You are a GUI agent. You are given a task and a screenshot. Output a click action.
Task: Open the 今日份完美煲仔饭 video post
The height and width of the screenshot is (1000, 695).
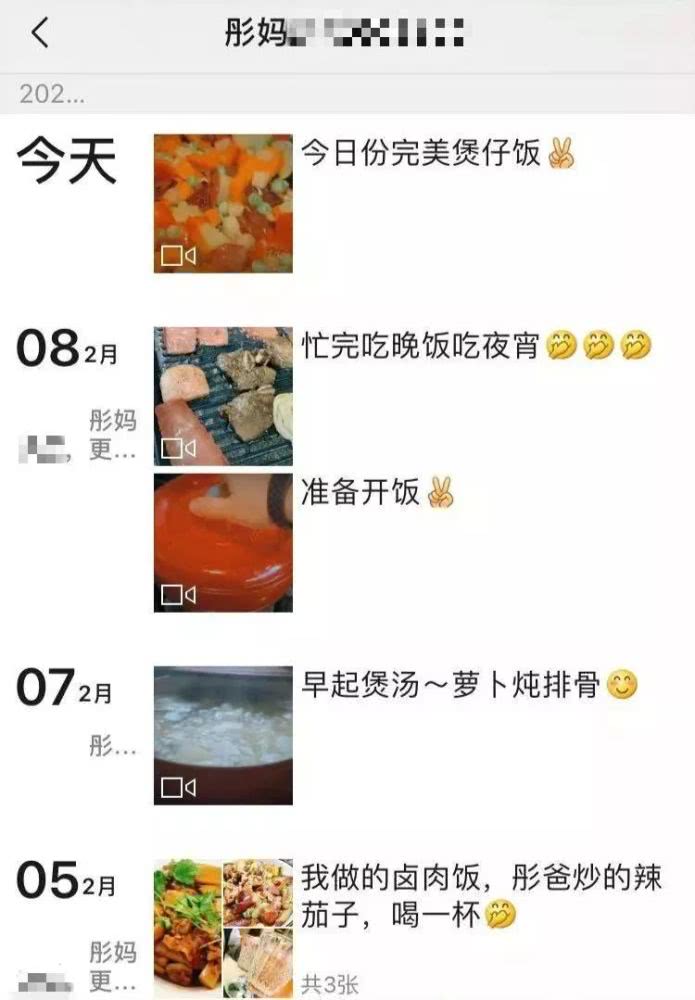click(223, 204)
